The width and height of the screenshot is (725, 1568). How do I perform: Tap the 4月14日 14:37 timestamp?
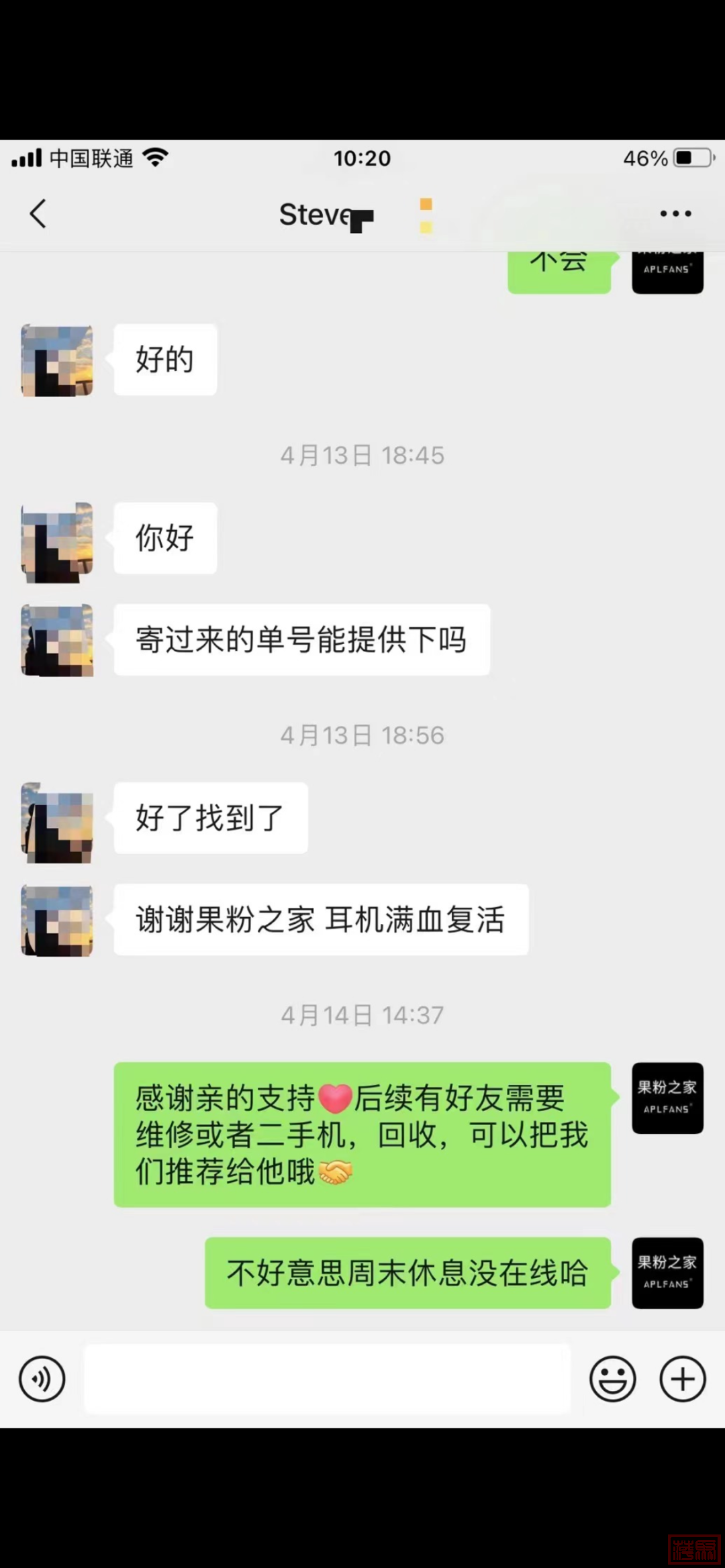pos(362,1014)
